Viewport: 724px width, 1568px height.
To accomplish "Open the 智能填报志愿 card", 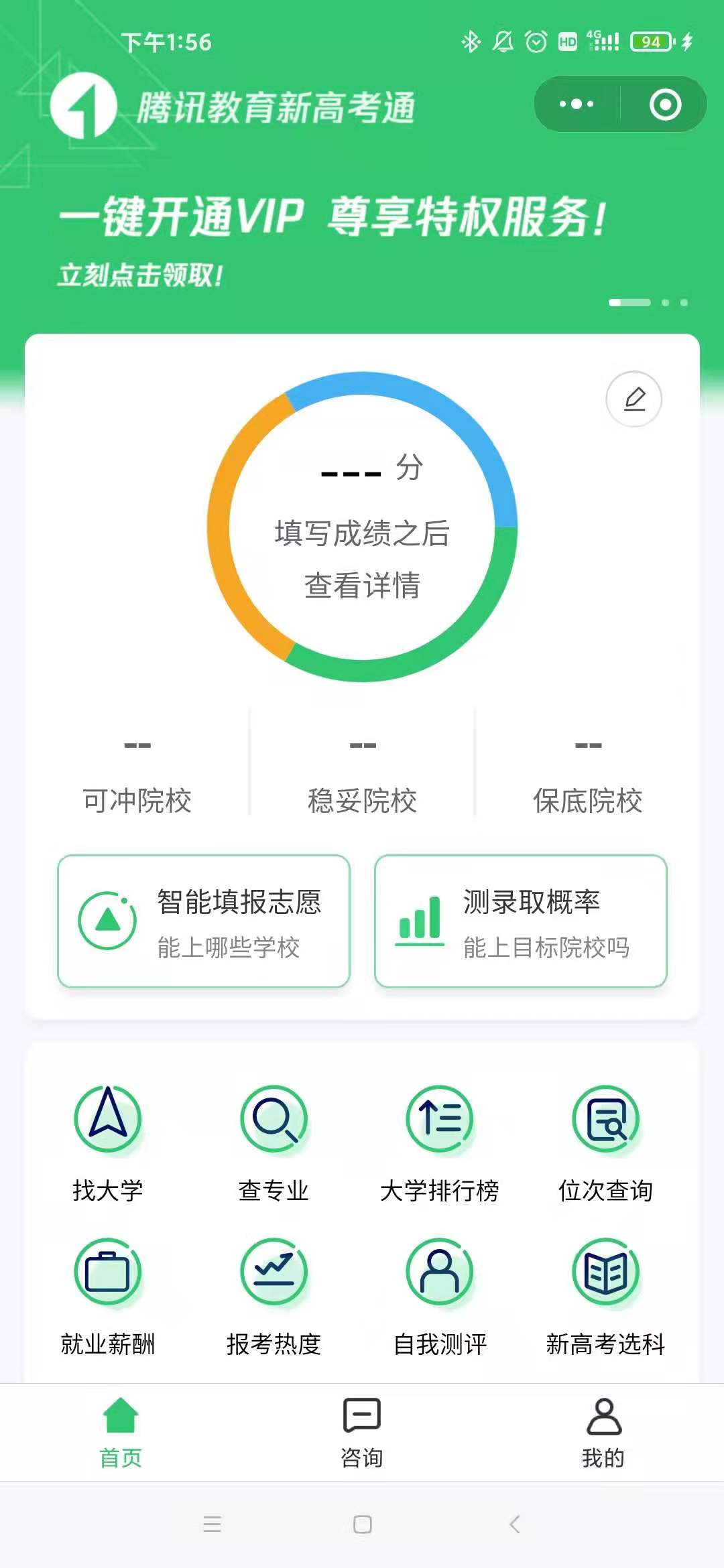I will click(204, 921).
